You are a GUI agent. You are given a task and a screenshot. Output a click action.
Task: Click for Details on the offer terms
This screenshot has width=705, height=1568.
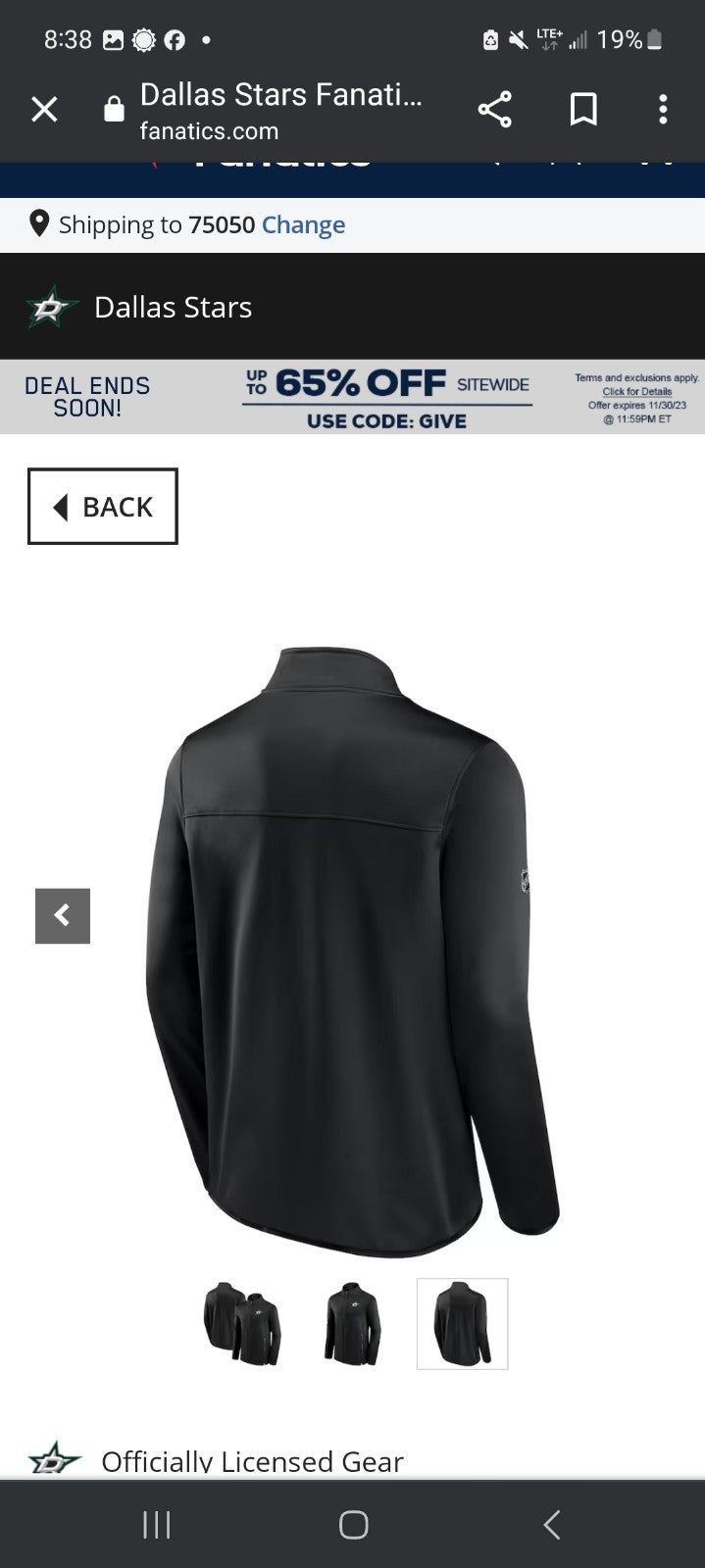tap(637, 391)
